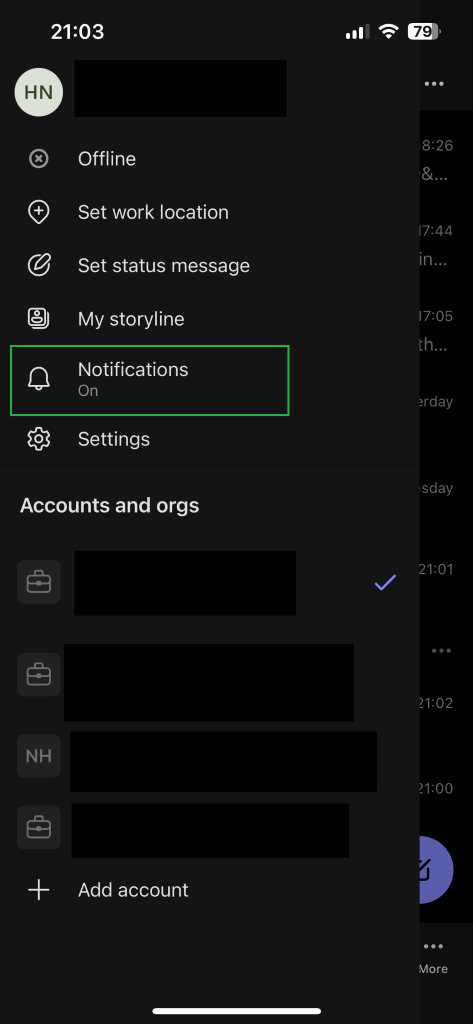This screenshot has height=1024, width=473.
Task: Open Set work location
Action: (209, 212)
